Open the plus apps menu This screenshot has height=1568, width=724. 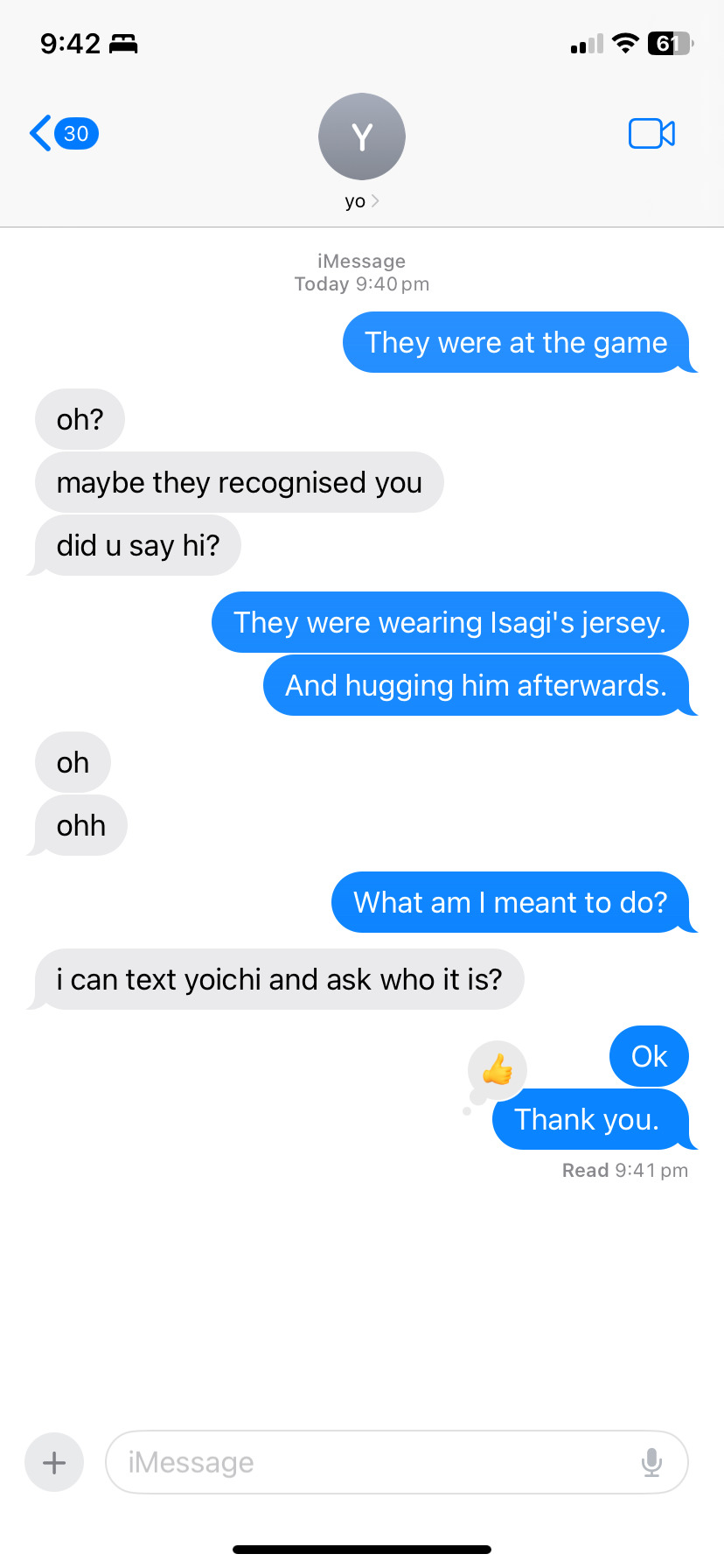tap(54, 1462)
